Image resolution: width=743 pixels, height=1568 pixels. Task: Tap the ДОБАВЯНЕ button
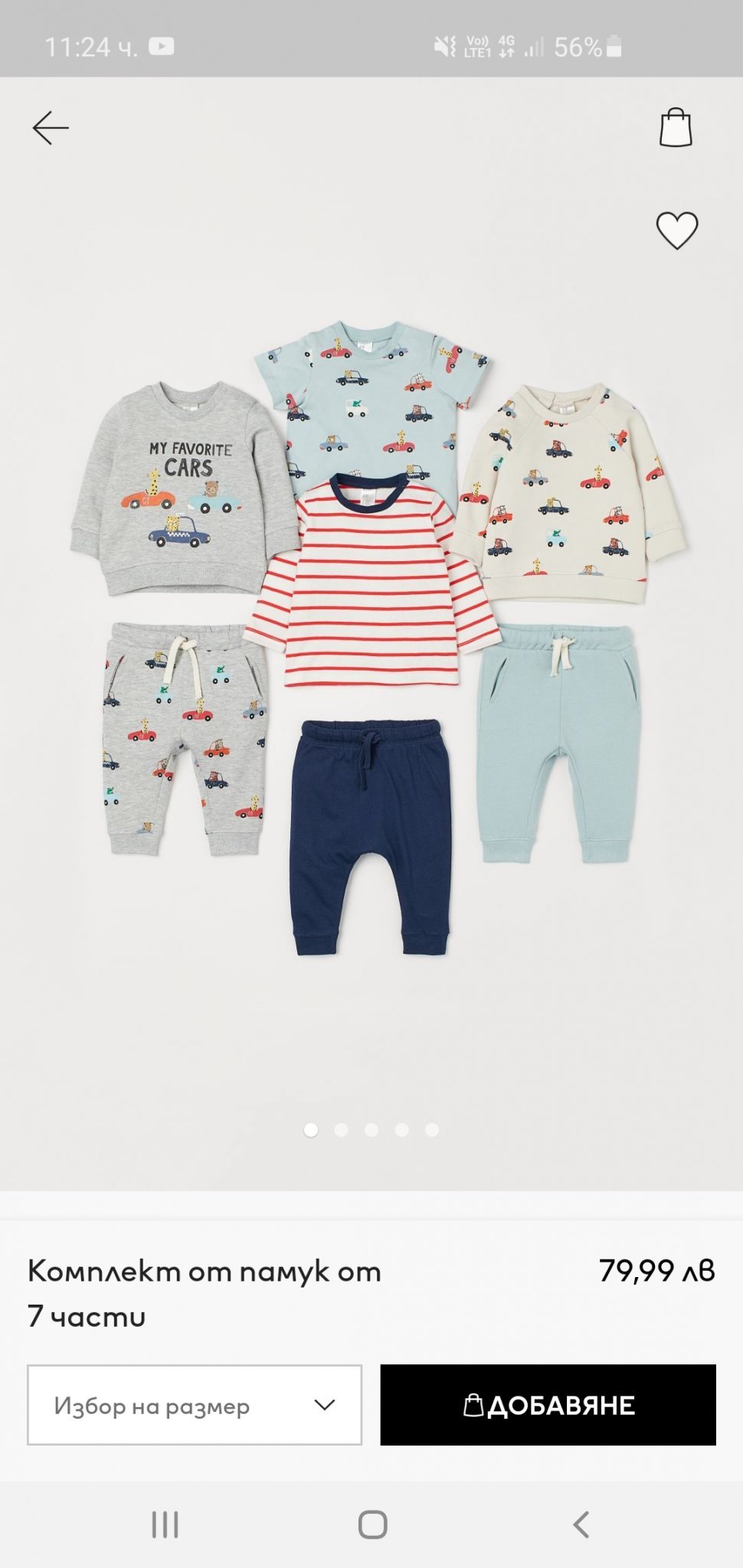(548, 1405)
